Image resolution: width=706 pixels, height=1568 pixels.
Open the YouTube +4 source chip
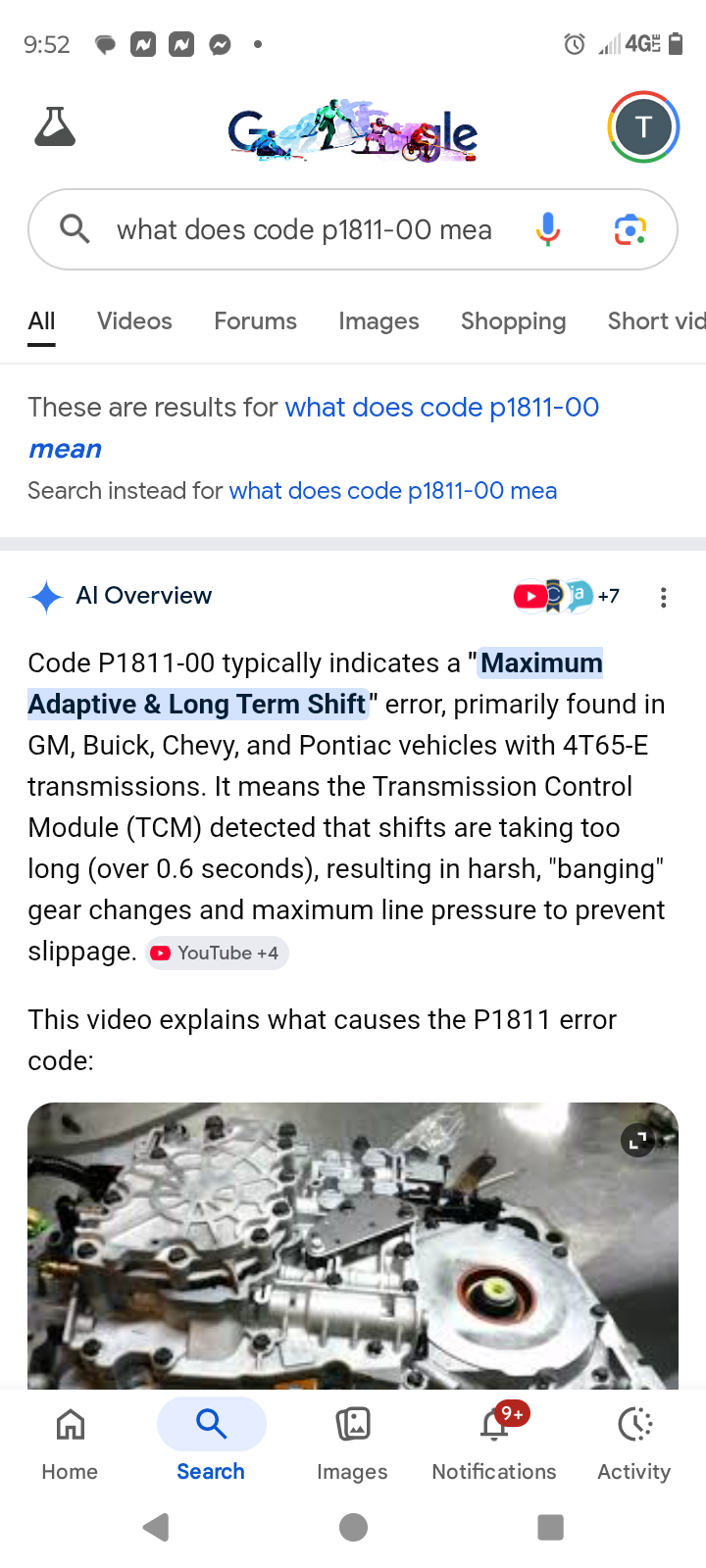tap(217, 953)
